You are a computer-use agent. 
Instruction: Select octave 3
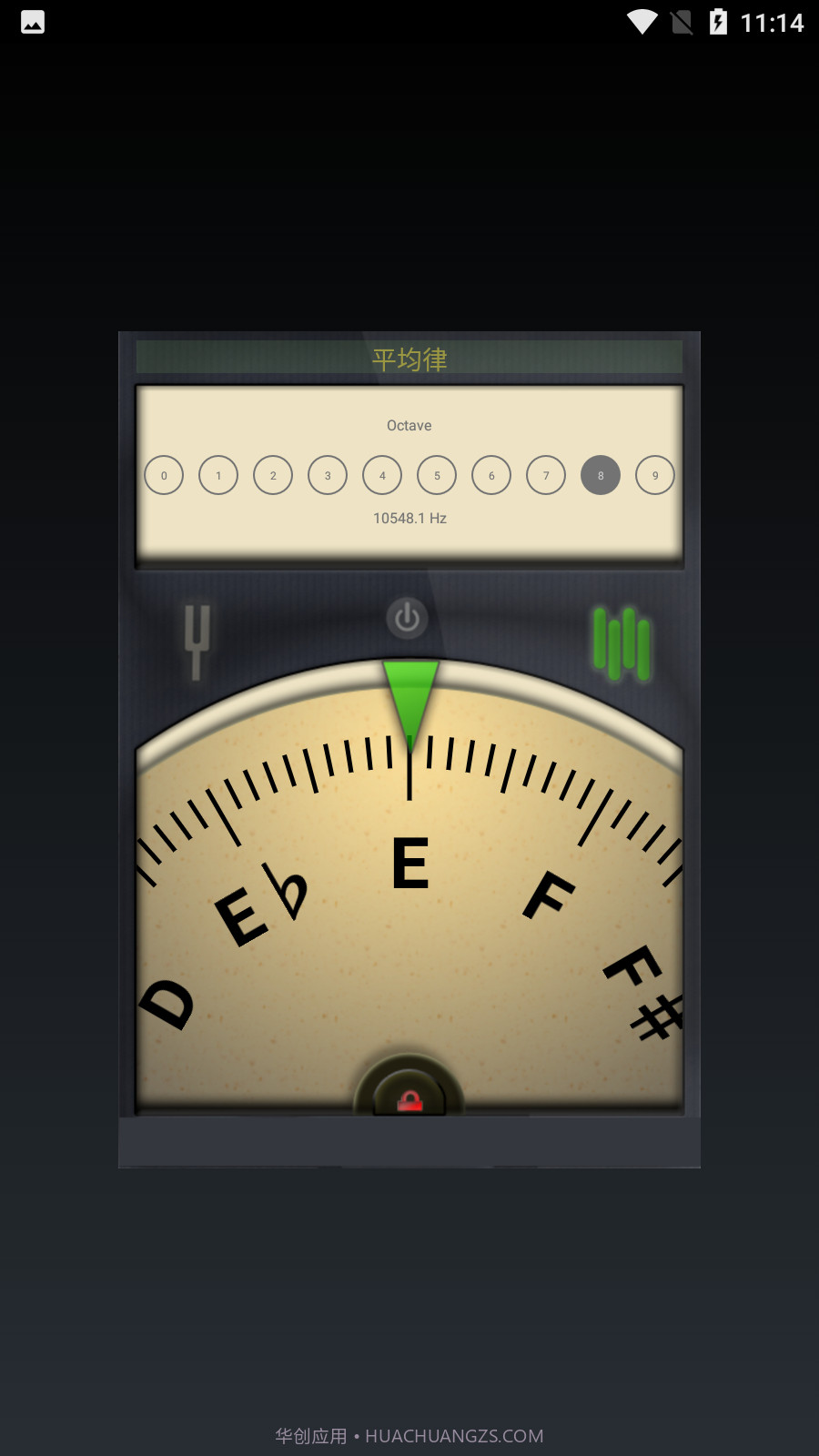328,475
